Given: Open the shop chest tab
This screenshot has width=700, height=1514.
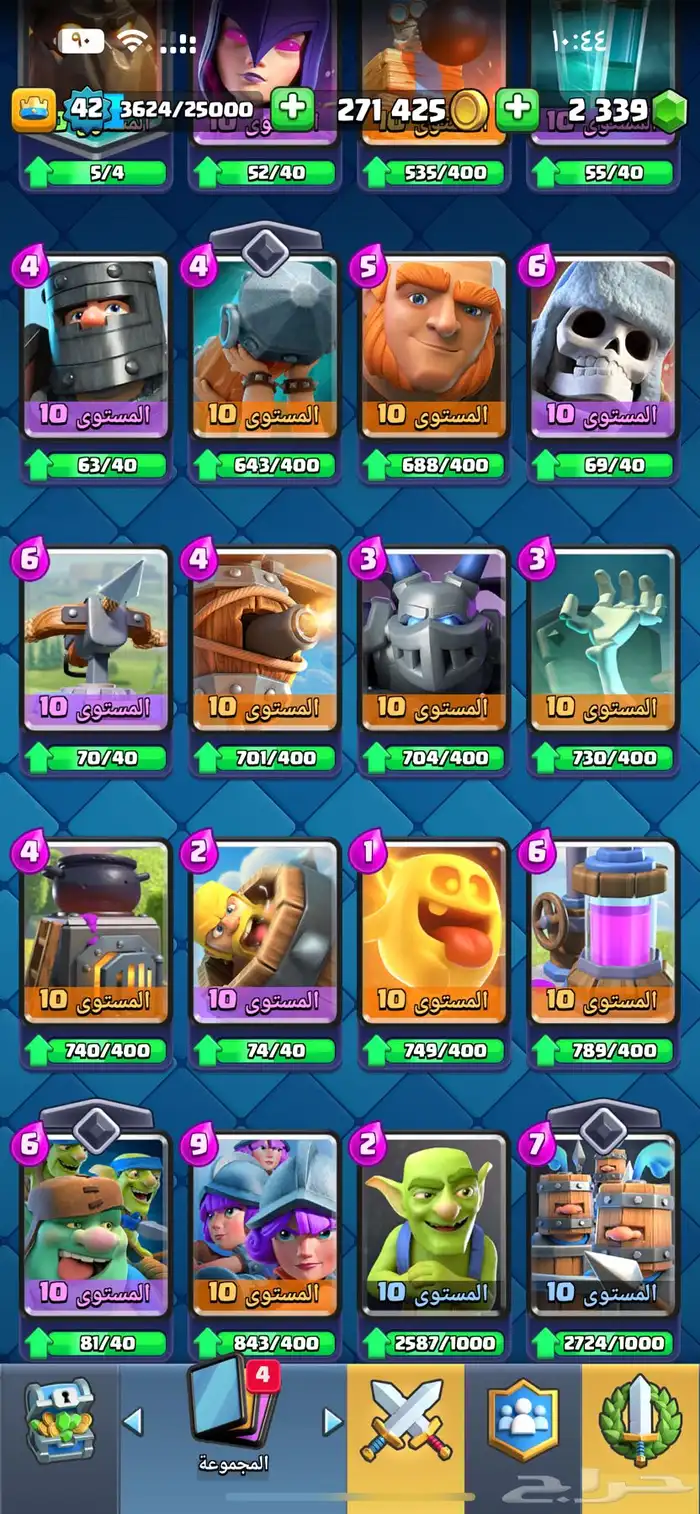Looking at the screenshot, I should [59, 1419].
